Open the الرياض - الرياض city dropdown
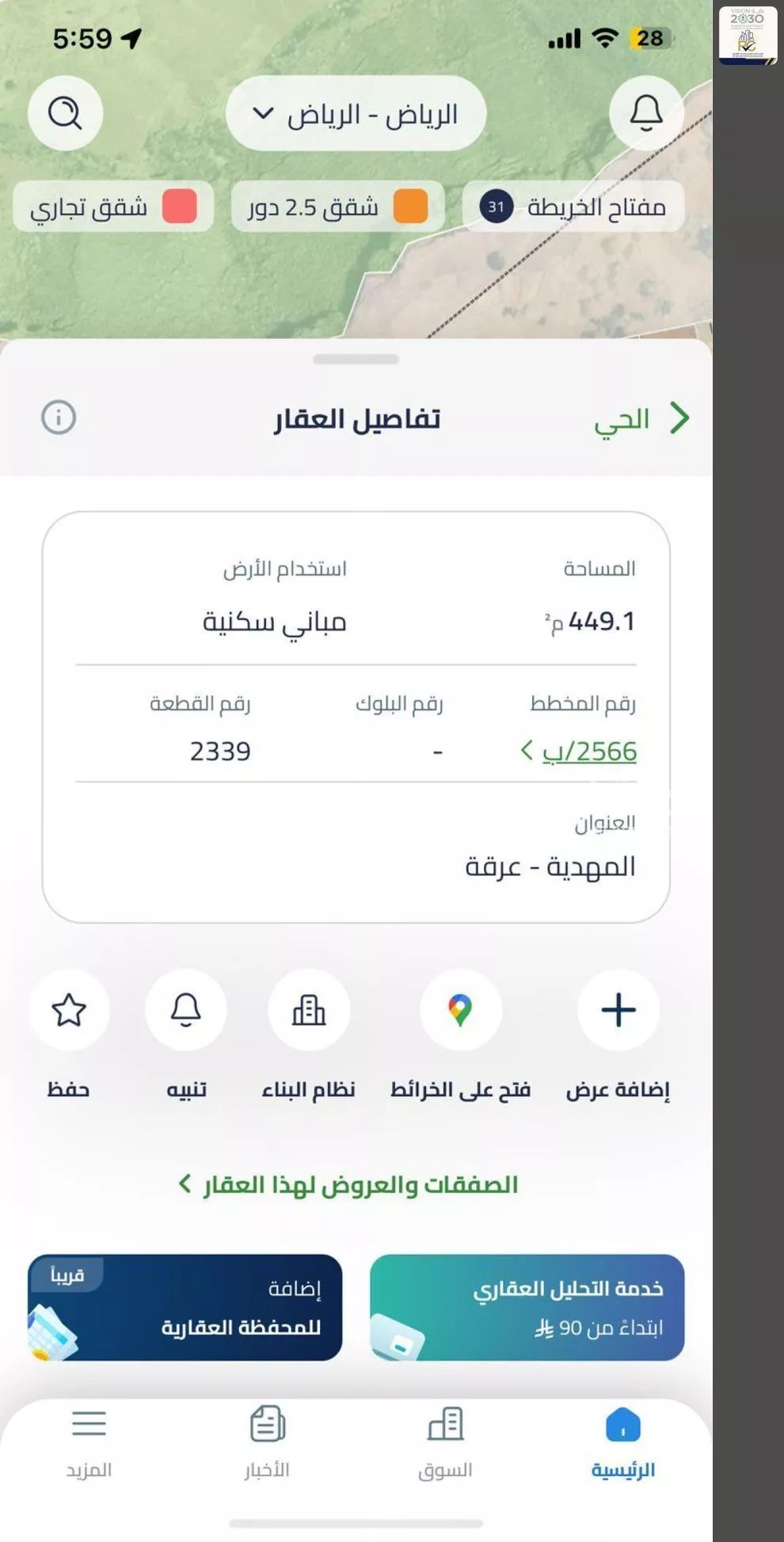This screenshot has height=1542, width=784. click(x=354, y=113)
